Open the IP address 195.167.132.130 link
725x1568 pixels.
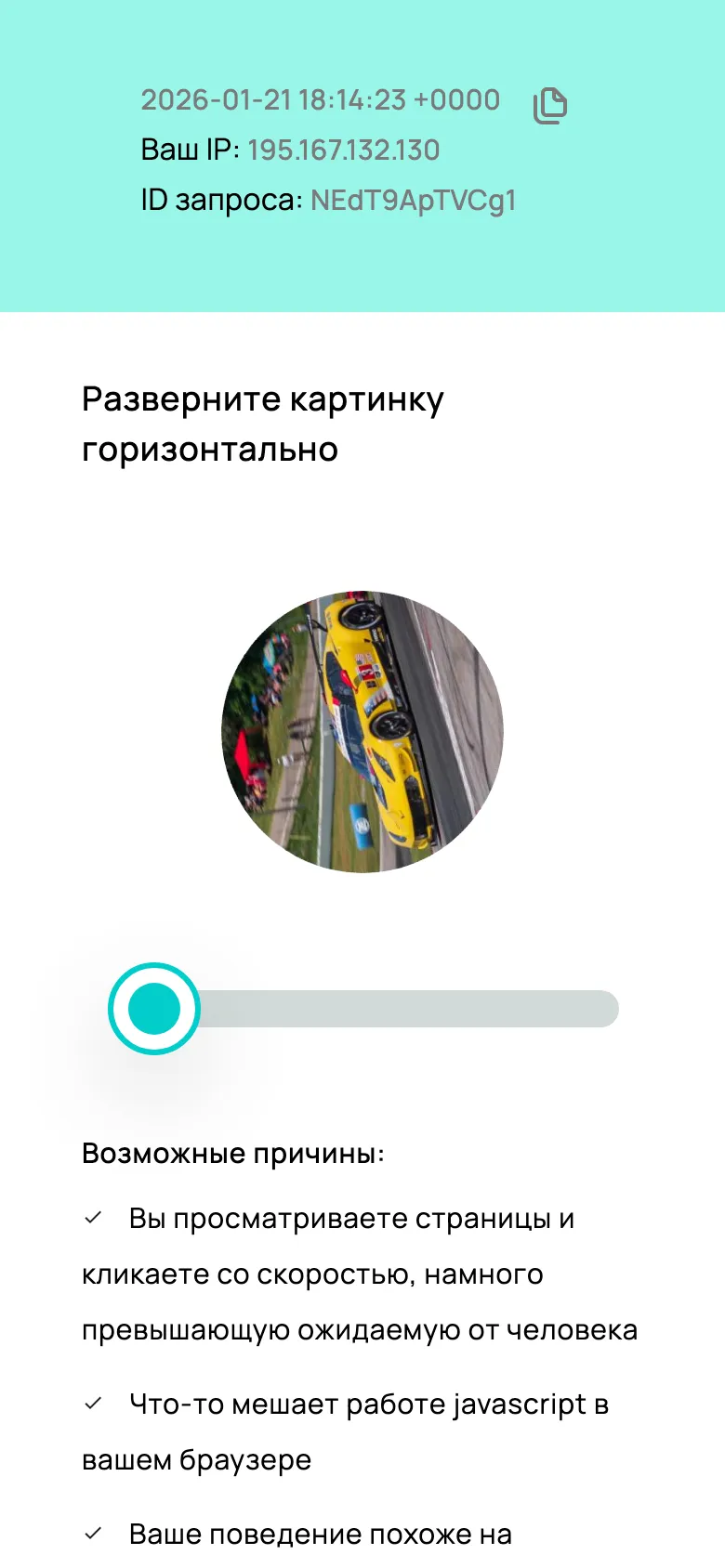tap(343, 150)
